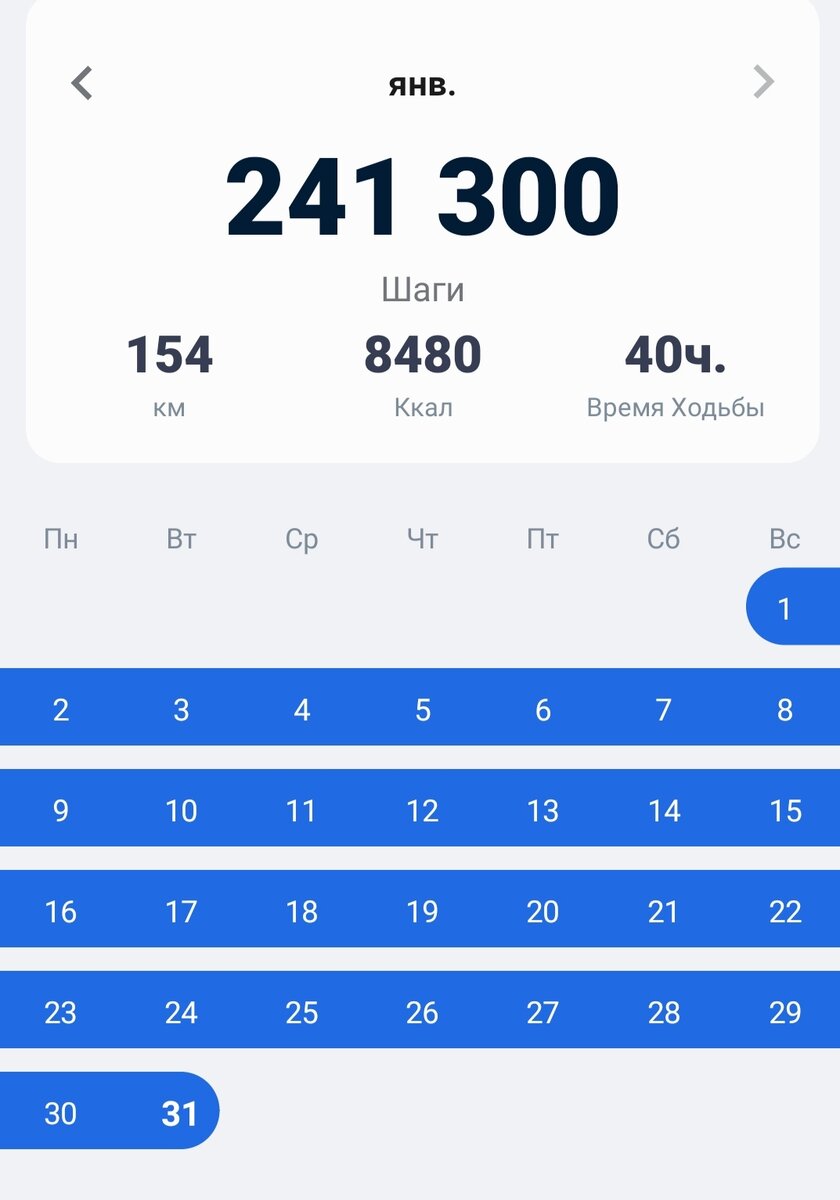Choose day 2 in the calendar

(x=60, y=709)
